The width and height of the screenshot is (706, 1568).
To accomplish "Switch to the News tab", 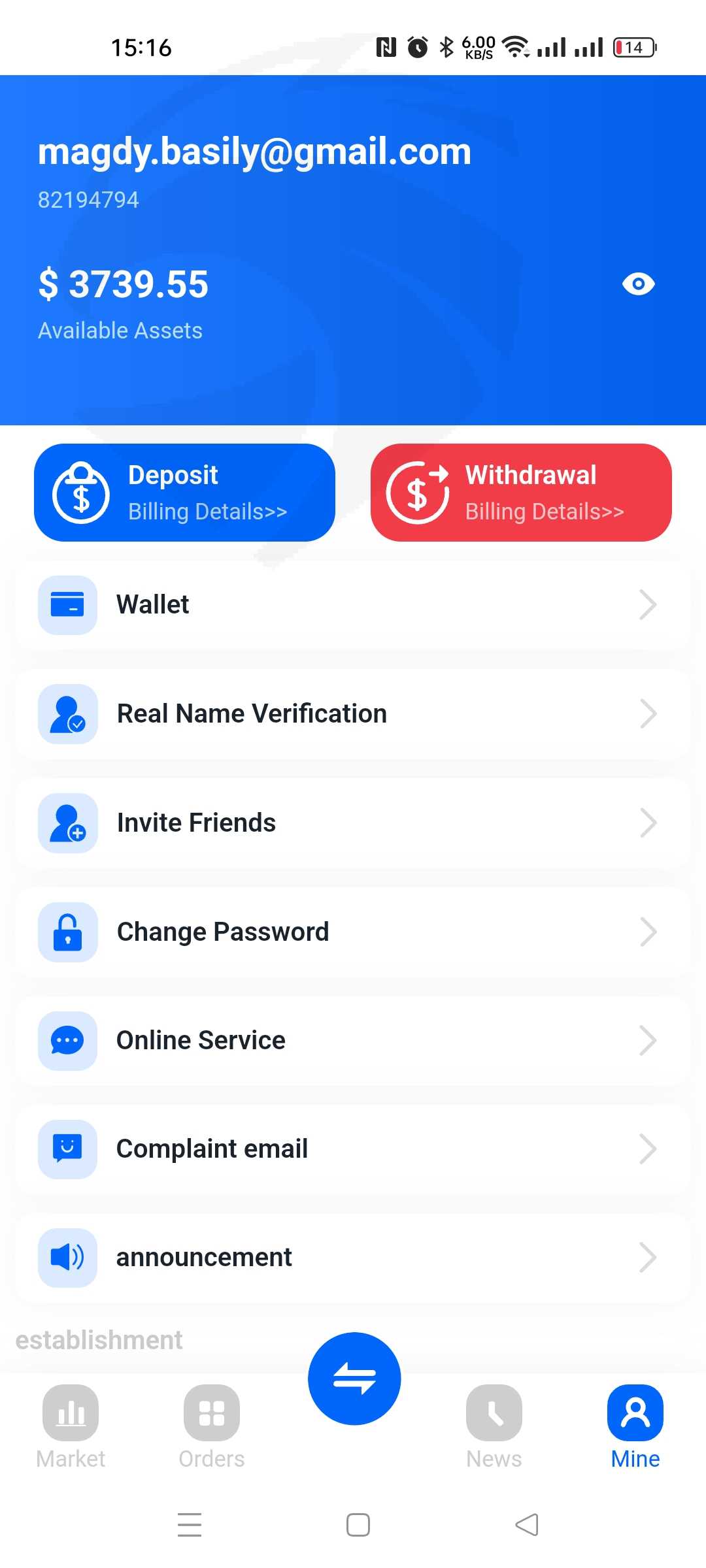I will click(x=494, y=1427).
